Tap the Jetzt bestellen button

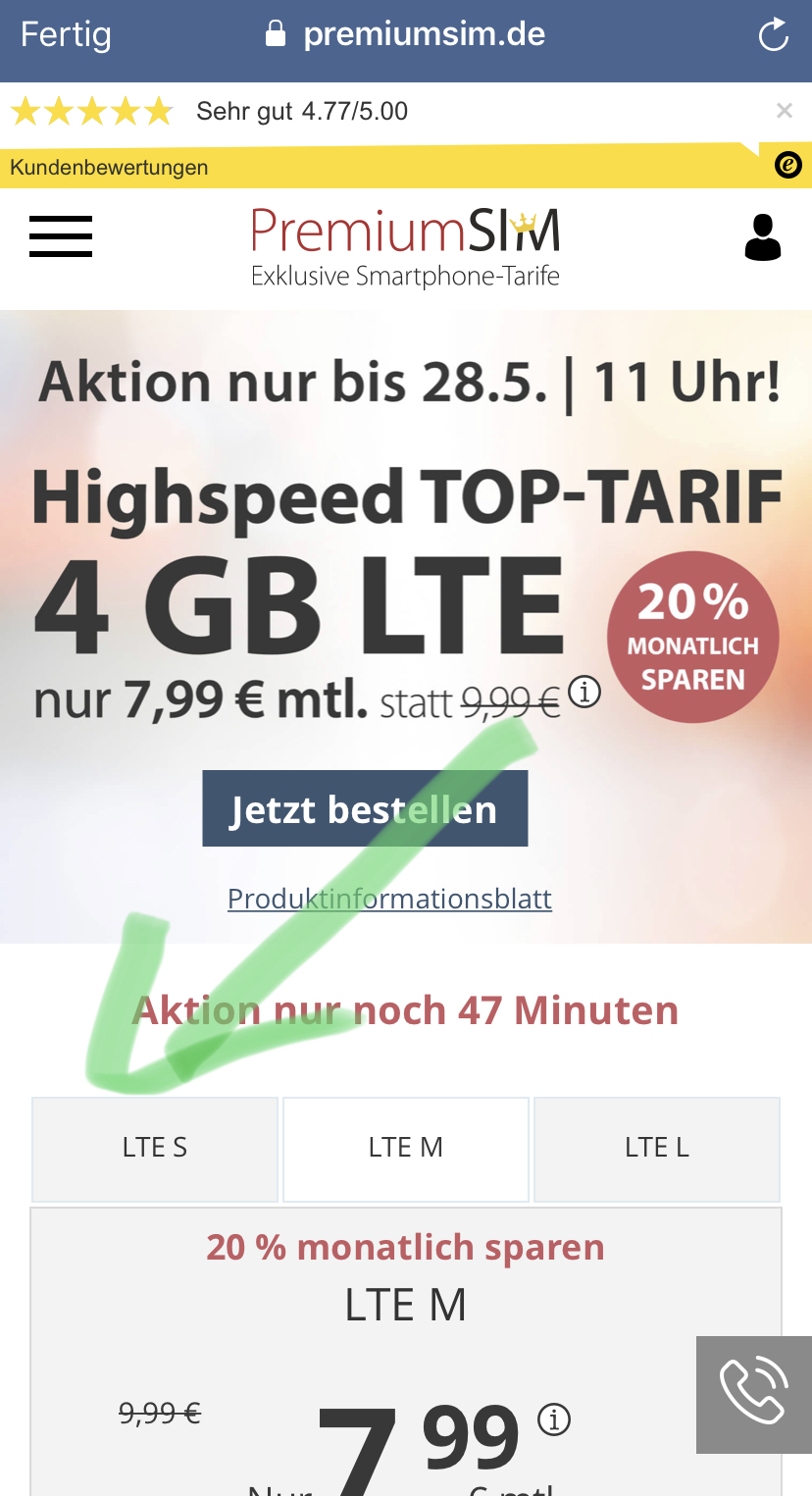pos(365,808)
